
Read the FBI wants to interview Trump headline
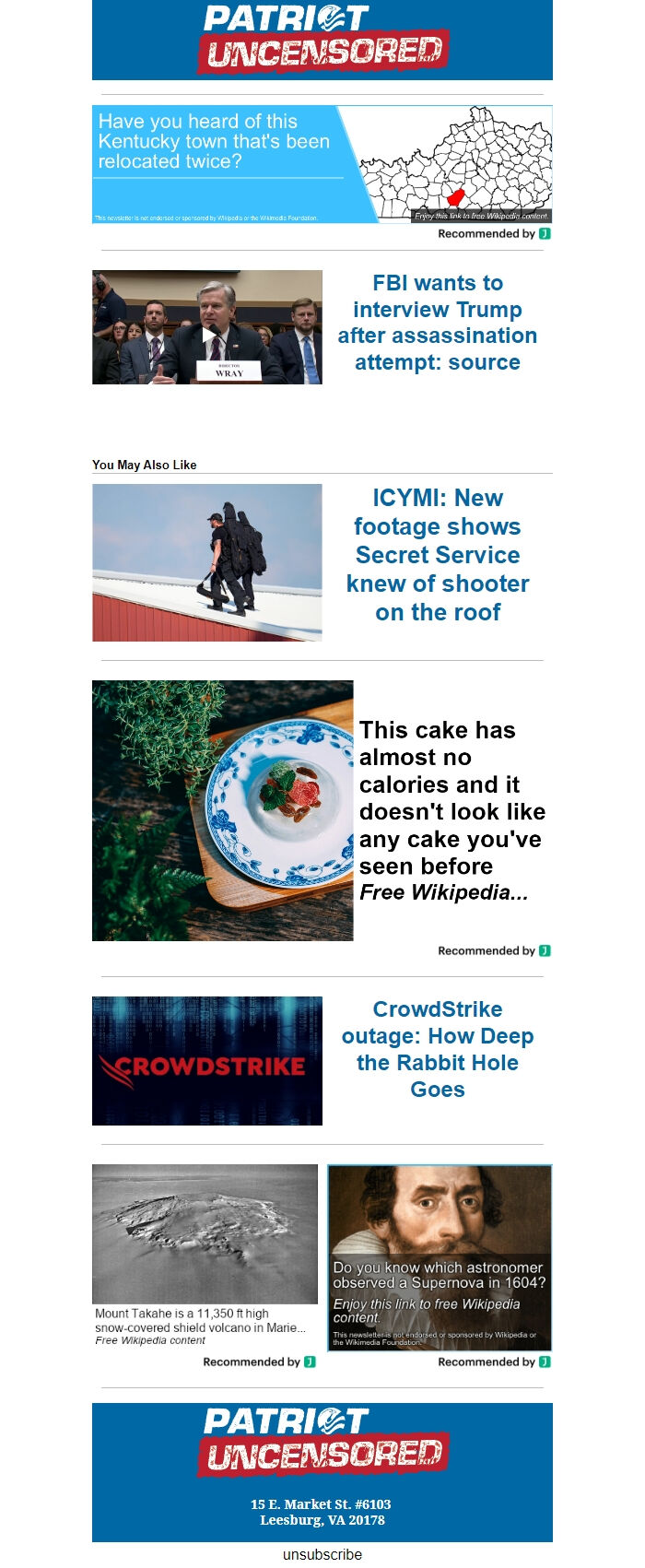437,323
